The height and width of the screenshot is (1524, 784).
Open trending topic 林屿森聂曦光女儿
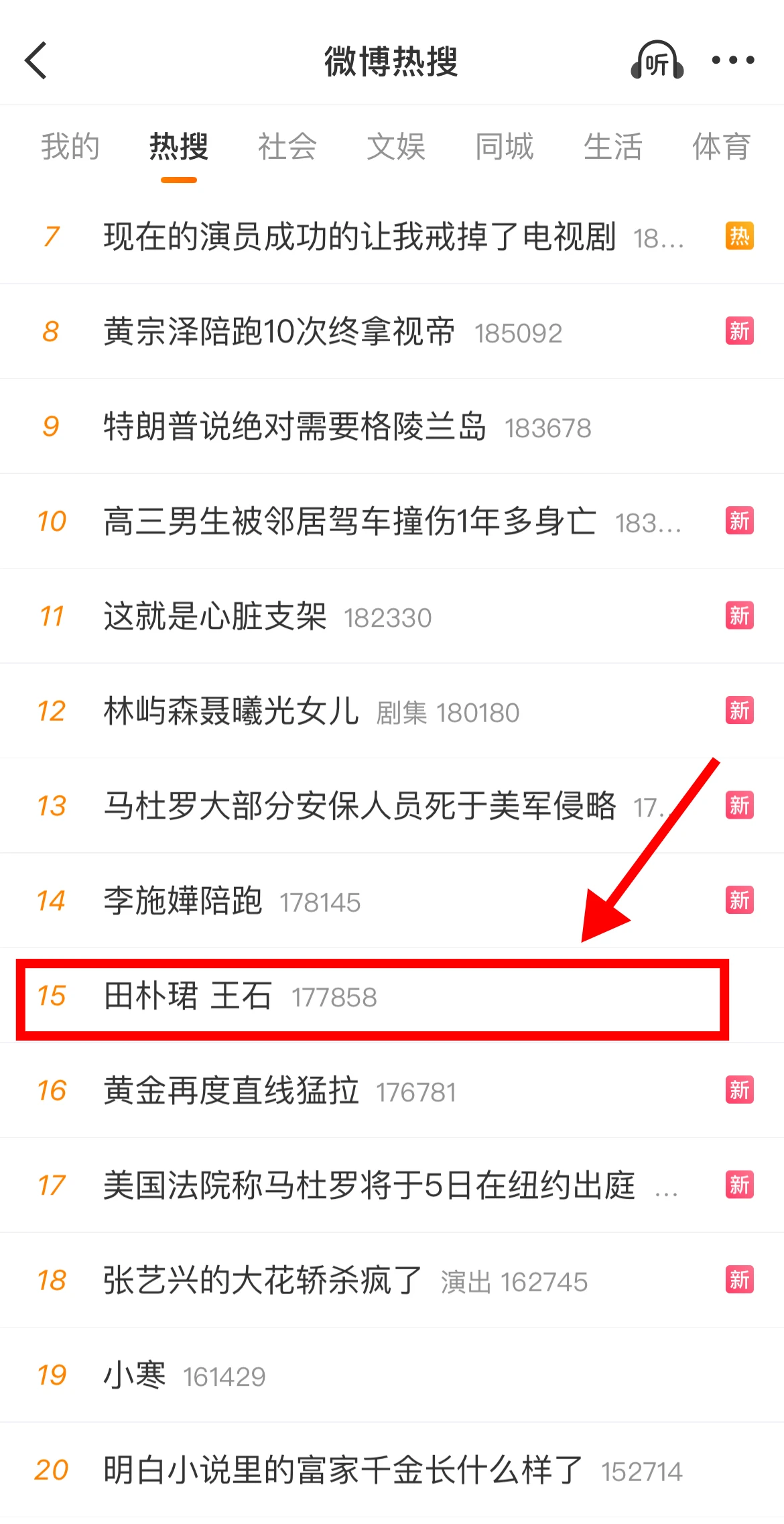231,711
